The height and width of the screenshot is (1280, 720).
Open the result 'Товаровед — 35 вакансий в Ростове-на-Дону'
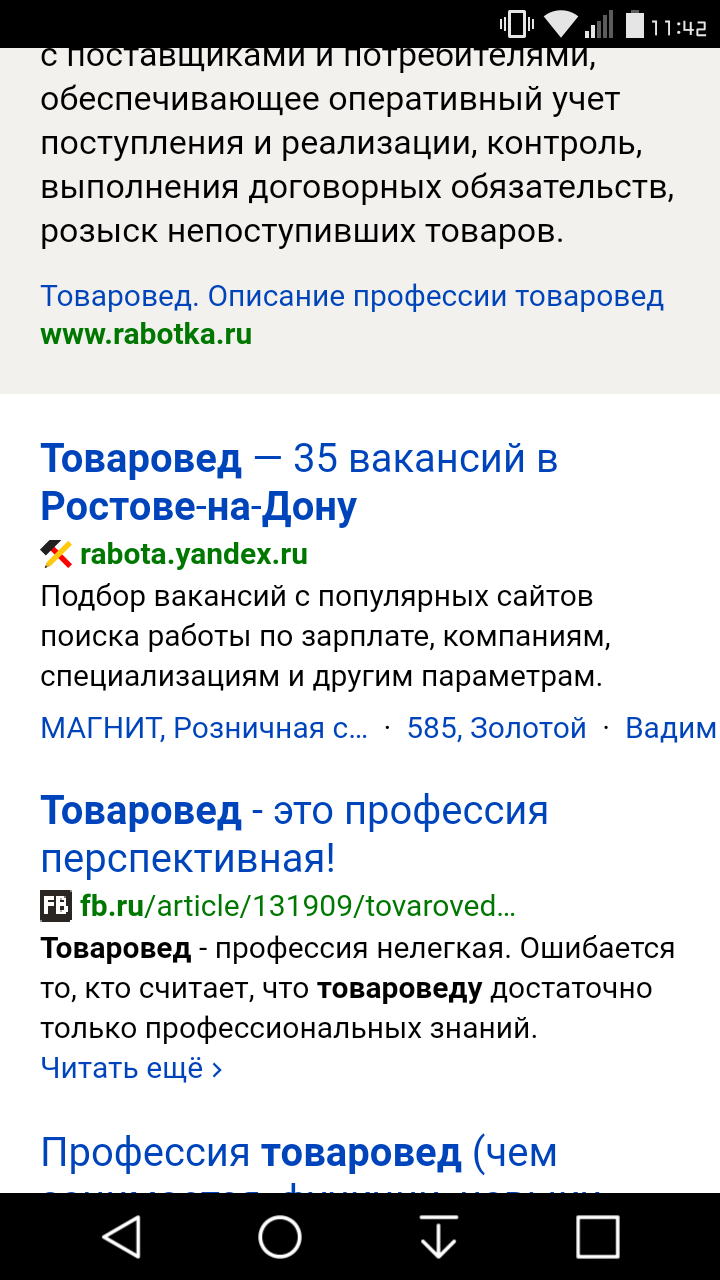[x=298, y=483]
